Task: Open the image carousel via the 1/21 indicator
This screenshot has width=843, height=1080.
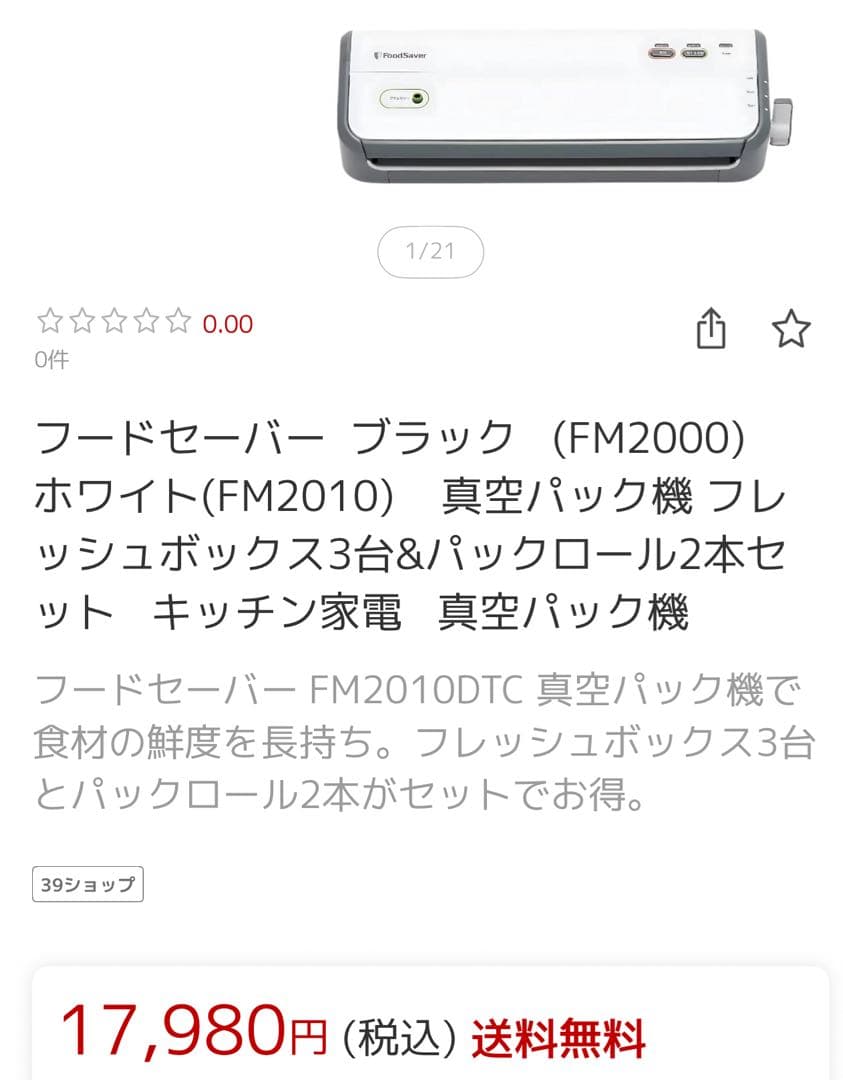Action: click(x=430, y=252)
